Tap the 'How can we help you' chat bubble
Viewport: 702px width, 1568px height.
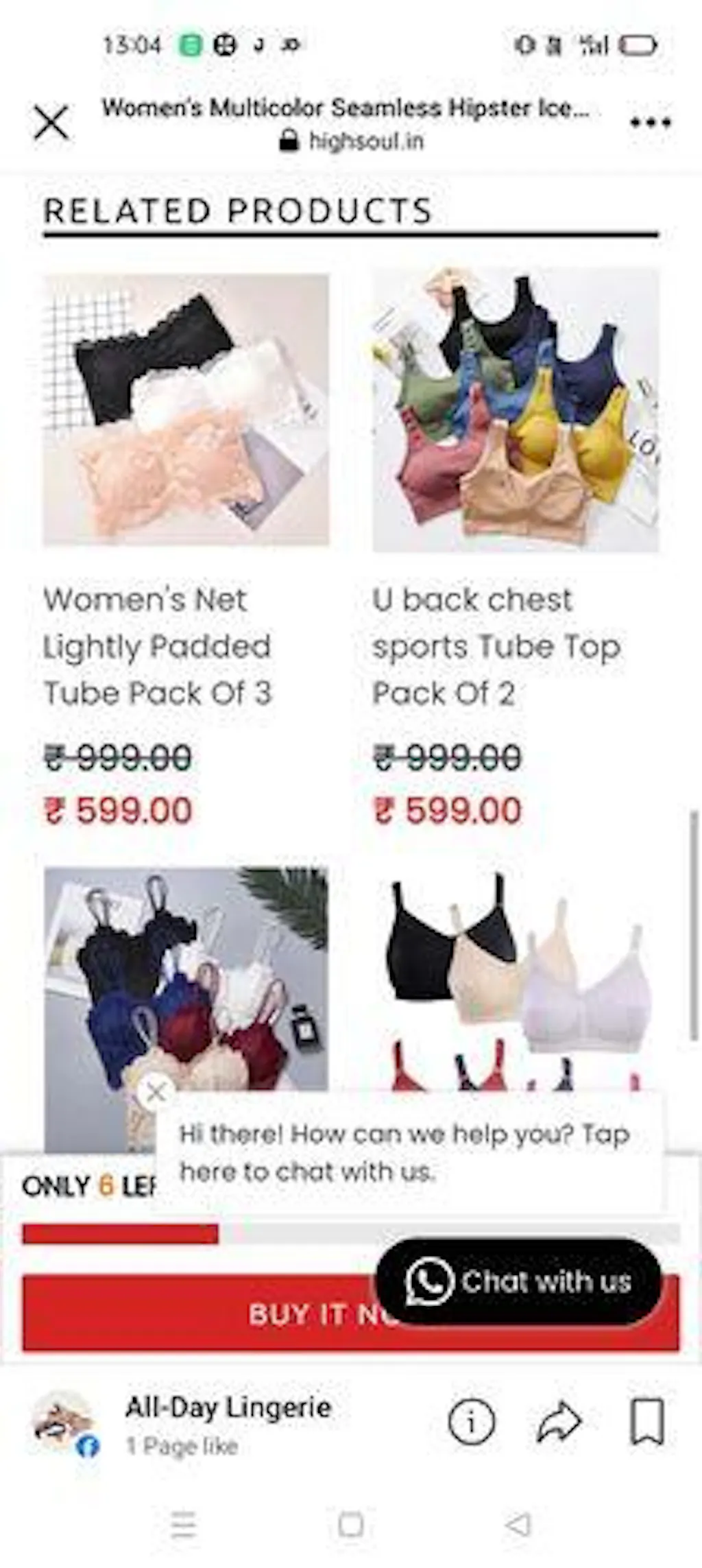click(404, 1153)
